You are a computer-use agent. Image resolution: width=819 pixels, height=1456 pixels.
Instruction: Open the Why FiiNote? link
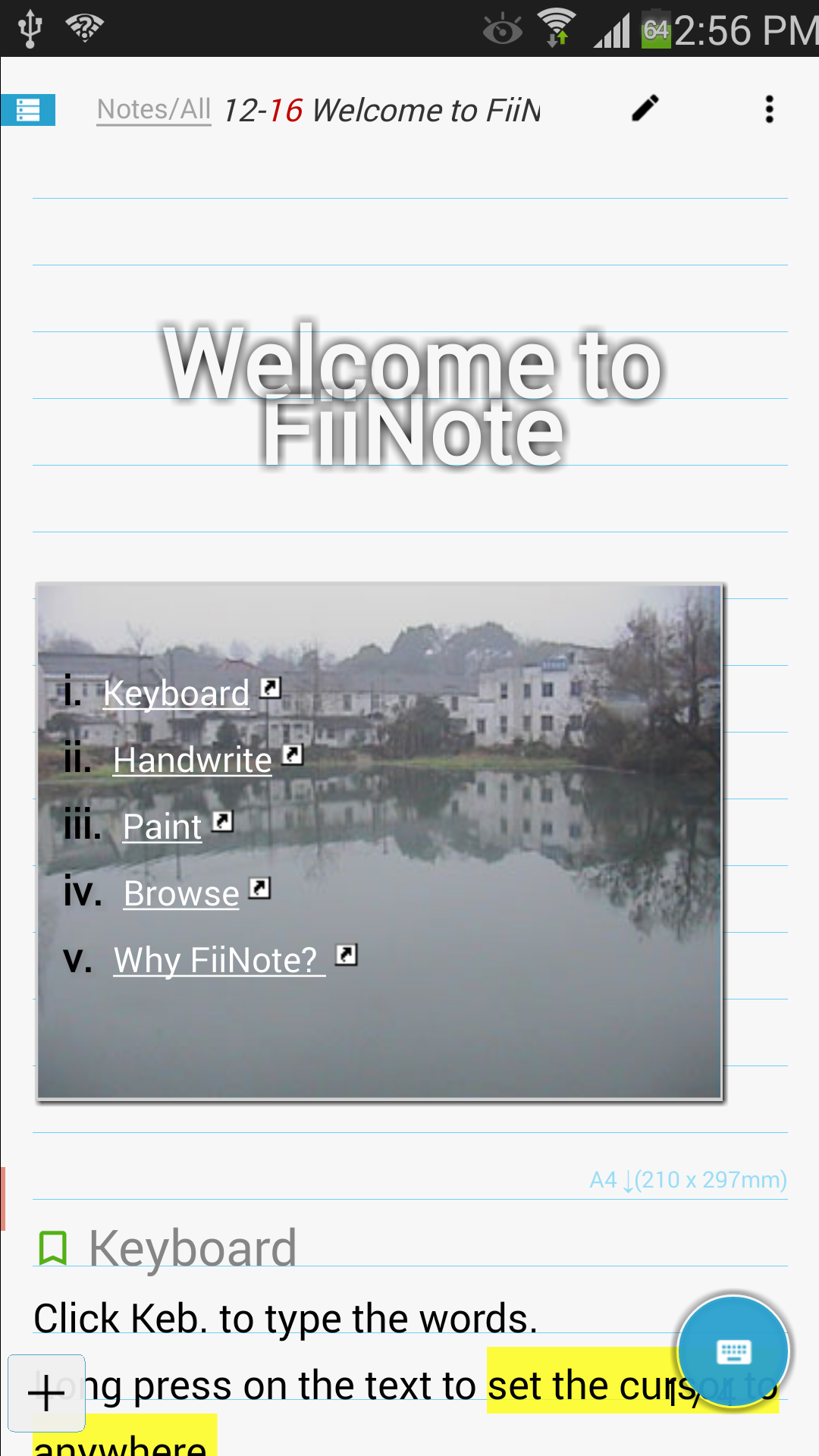tap(218, 960)
